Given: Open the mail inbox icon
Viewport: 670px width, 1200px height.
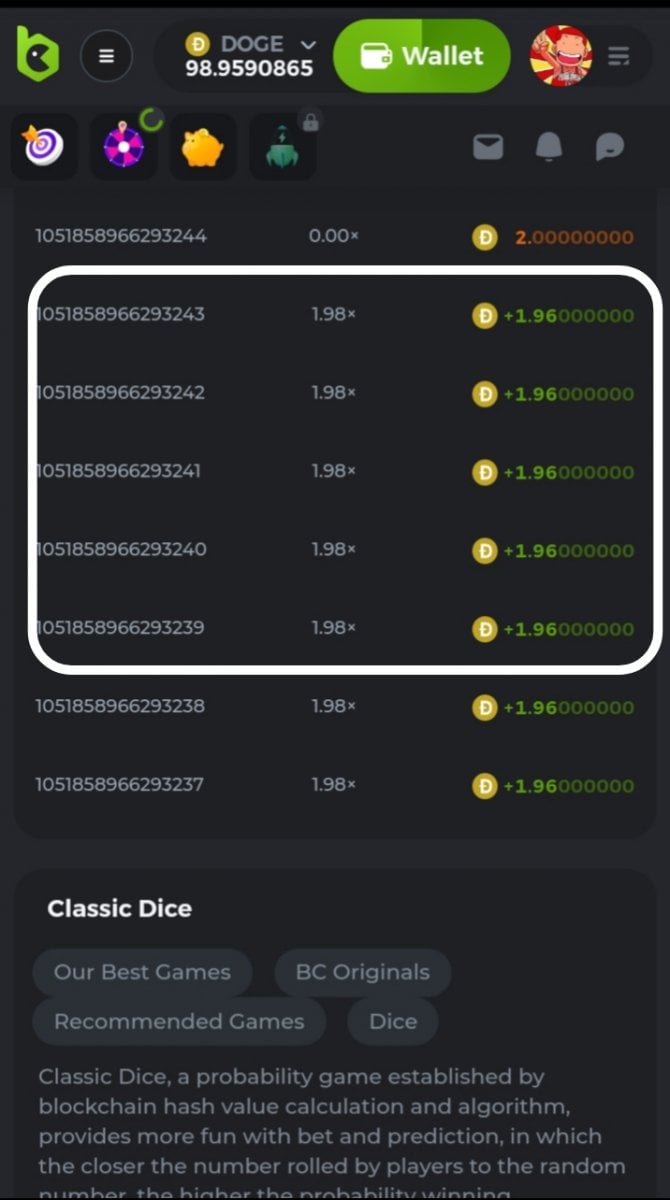Looking at the screenshot, I should coord(488,148).
